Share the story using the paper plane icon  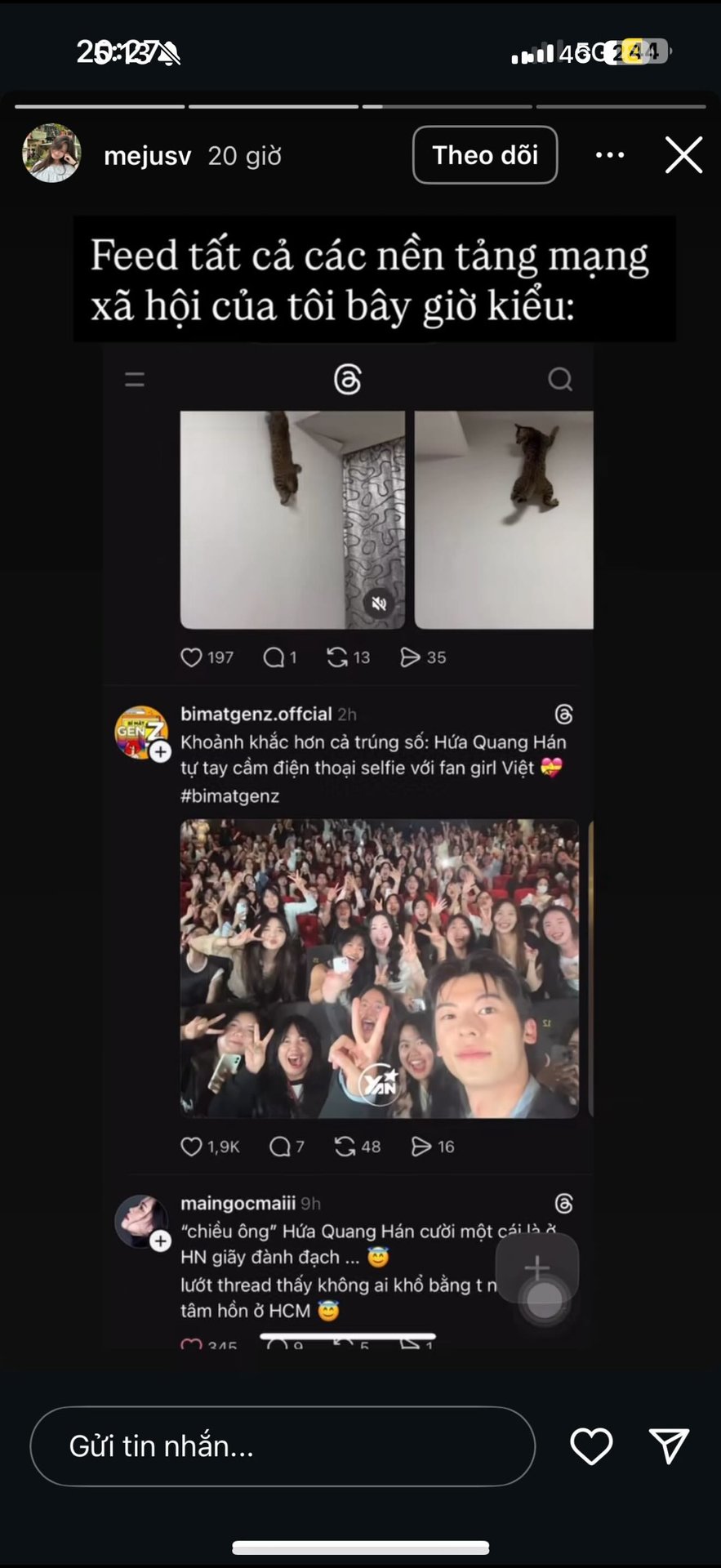(669, 1446)
